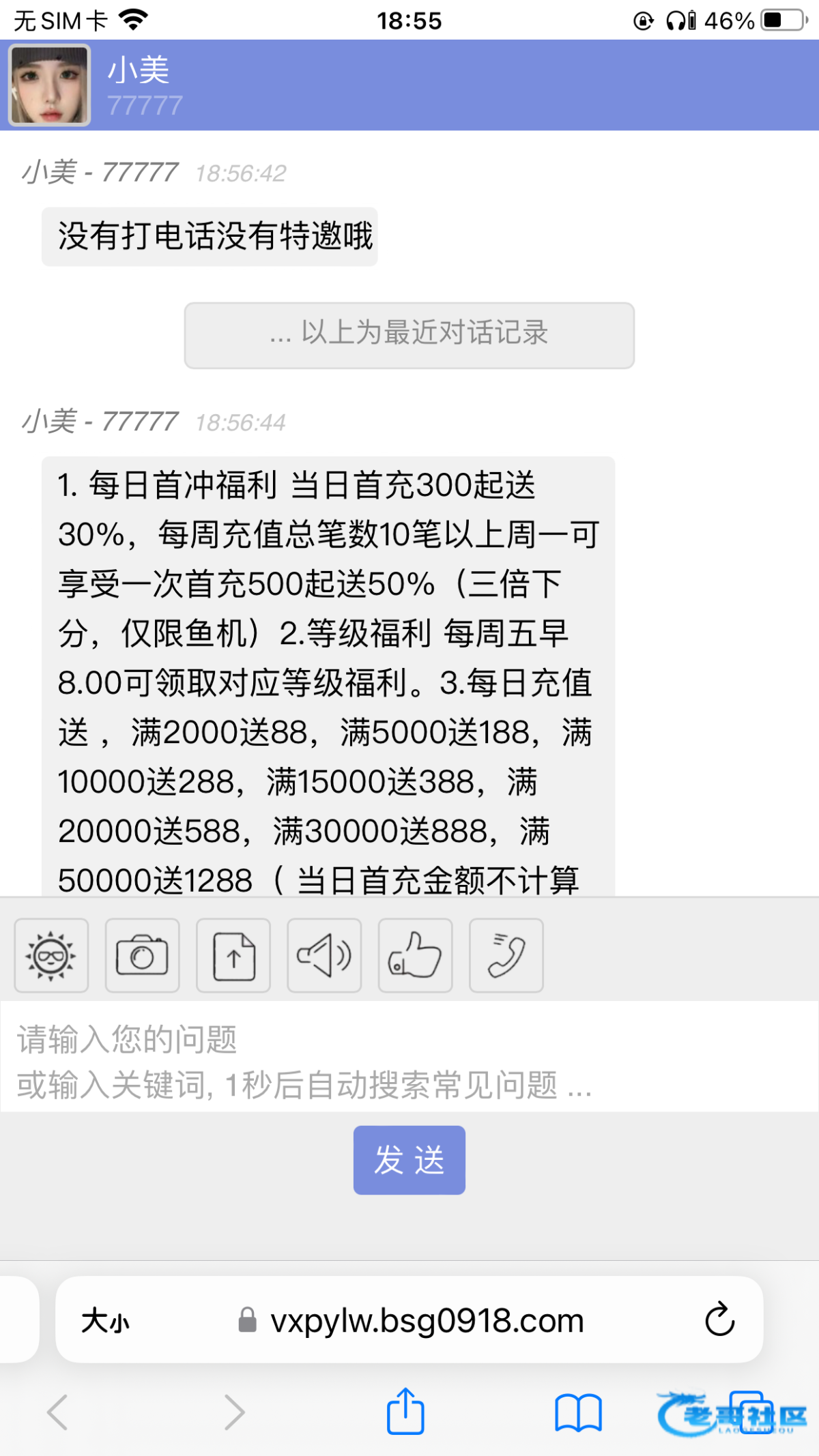819x1456 pixels.
Task: Tap the phone callback icon
Action: [506, 955]
